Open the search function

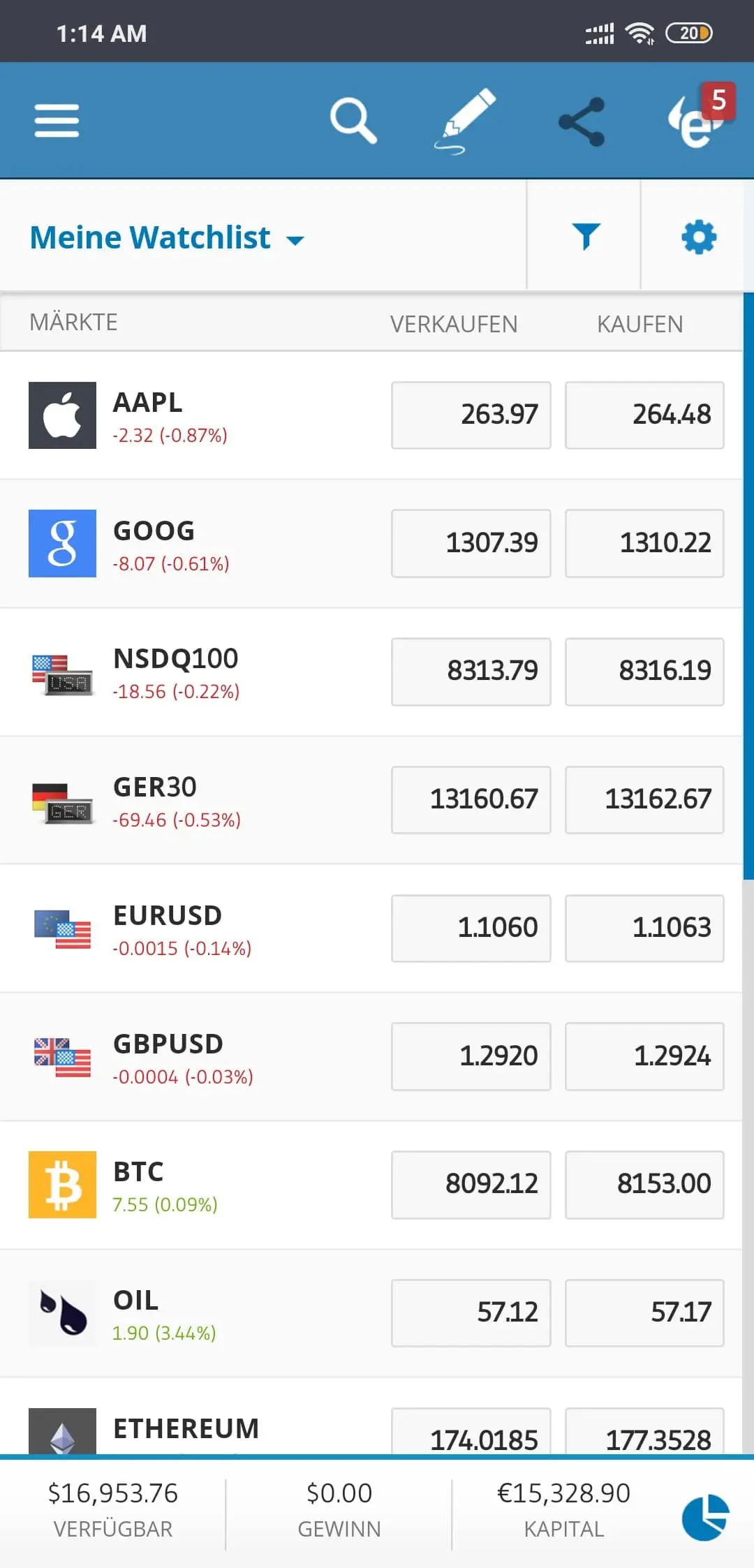click(353, 120)
